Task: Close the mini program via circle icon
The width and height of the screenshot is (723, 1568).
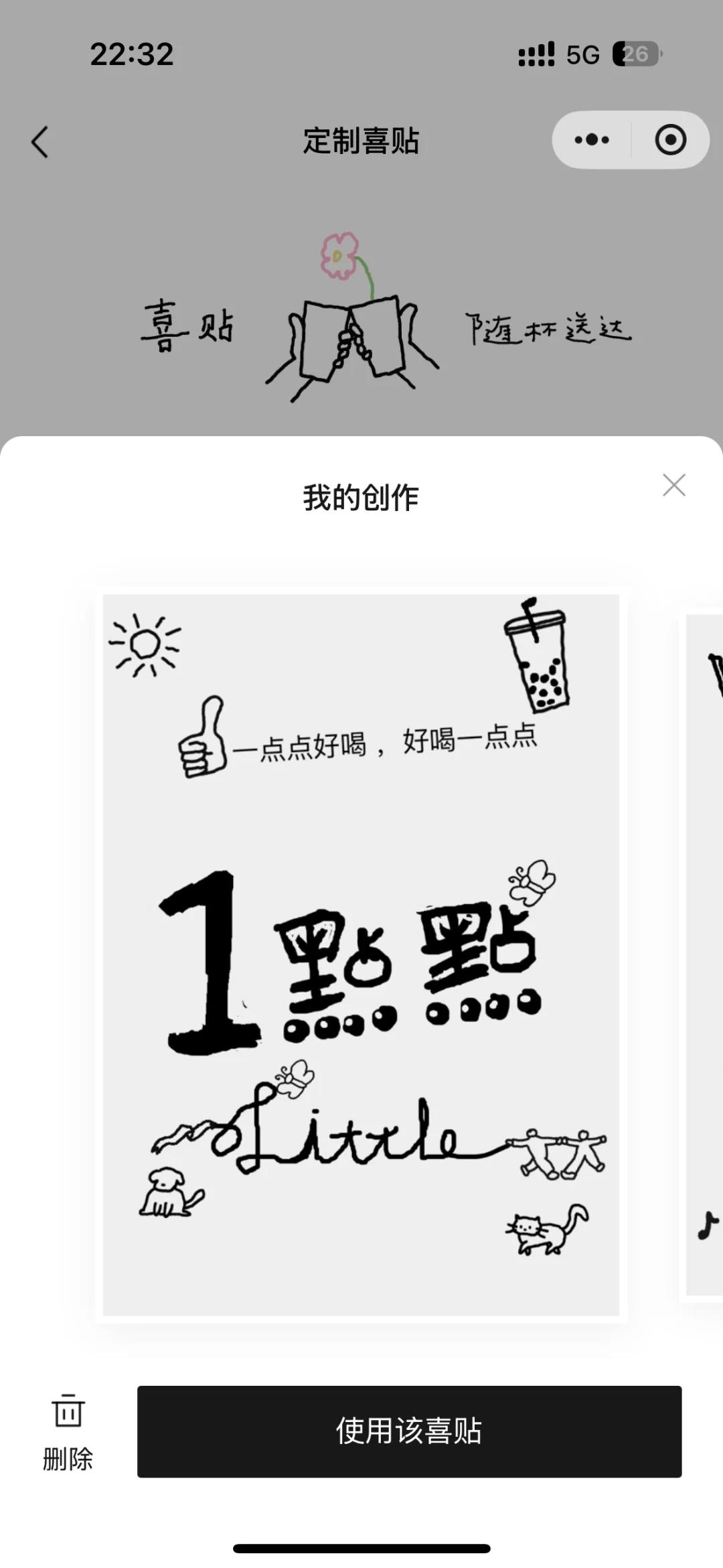Action: (670, 140)
